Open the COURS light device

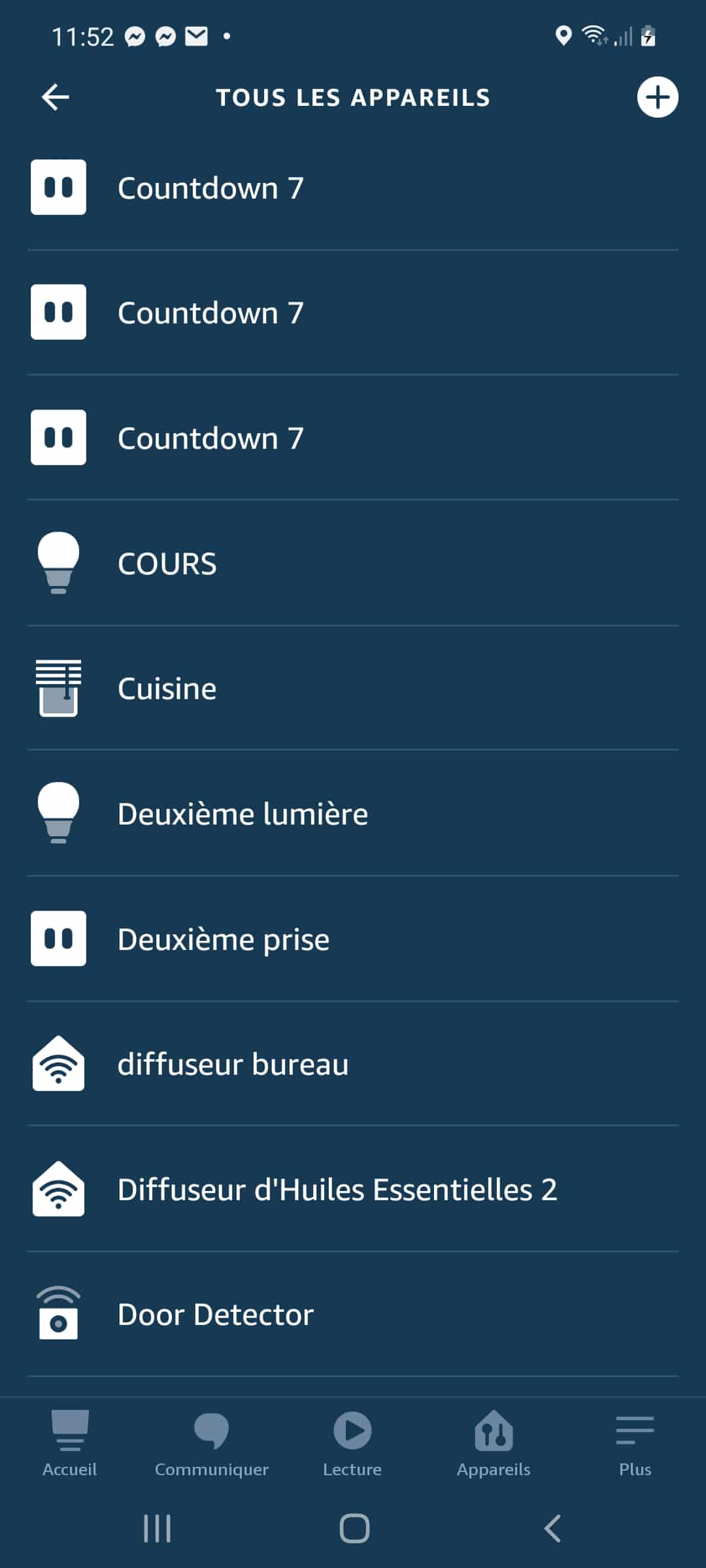click(353, 563)
